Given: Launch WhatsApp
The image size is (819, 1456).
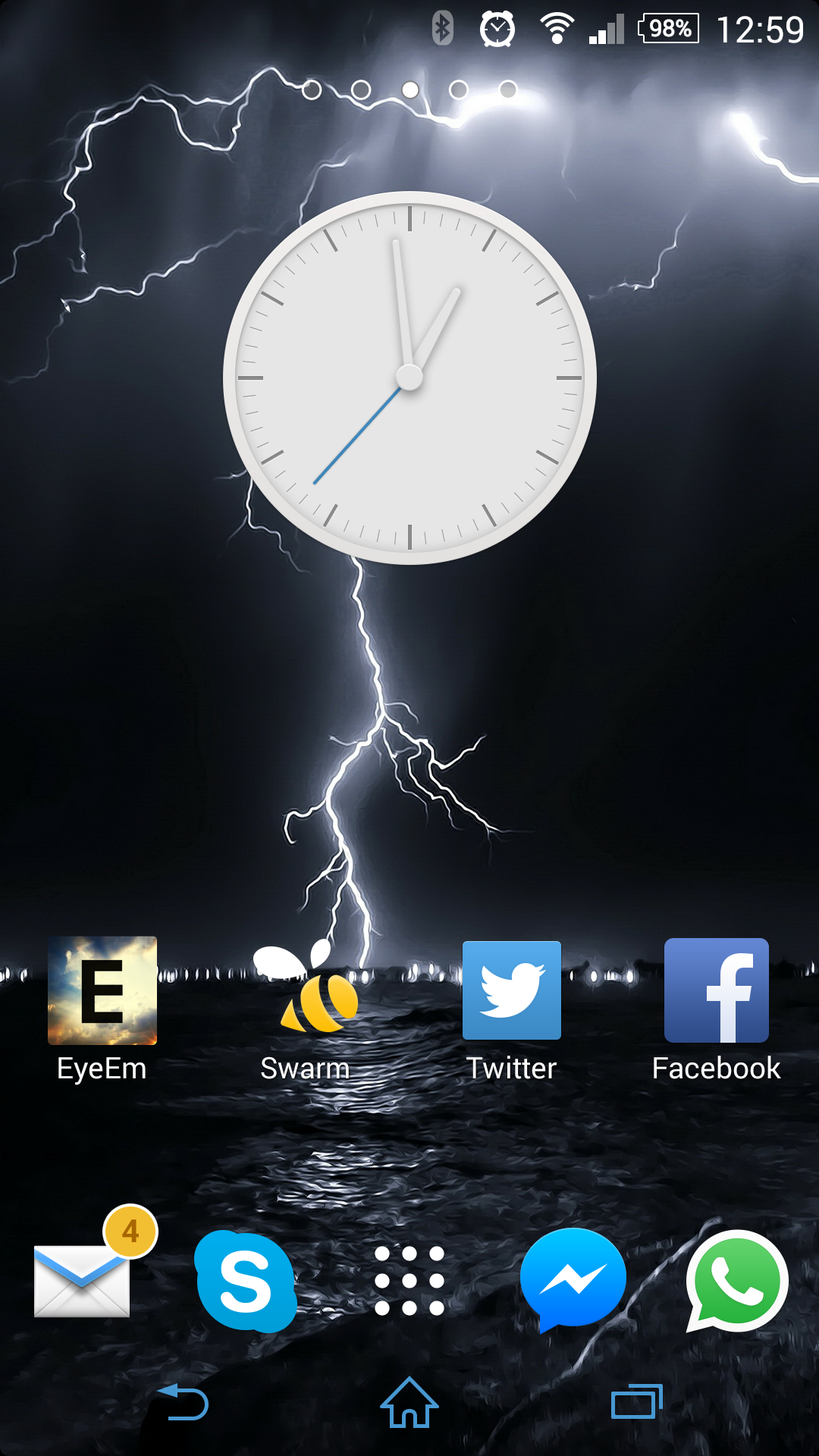Looking at the screenshot, I should 737,1281.
